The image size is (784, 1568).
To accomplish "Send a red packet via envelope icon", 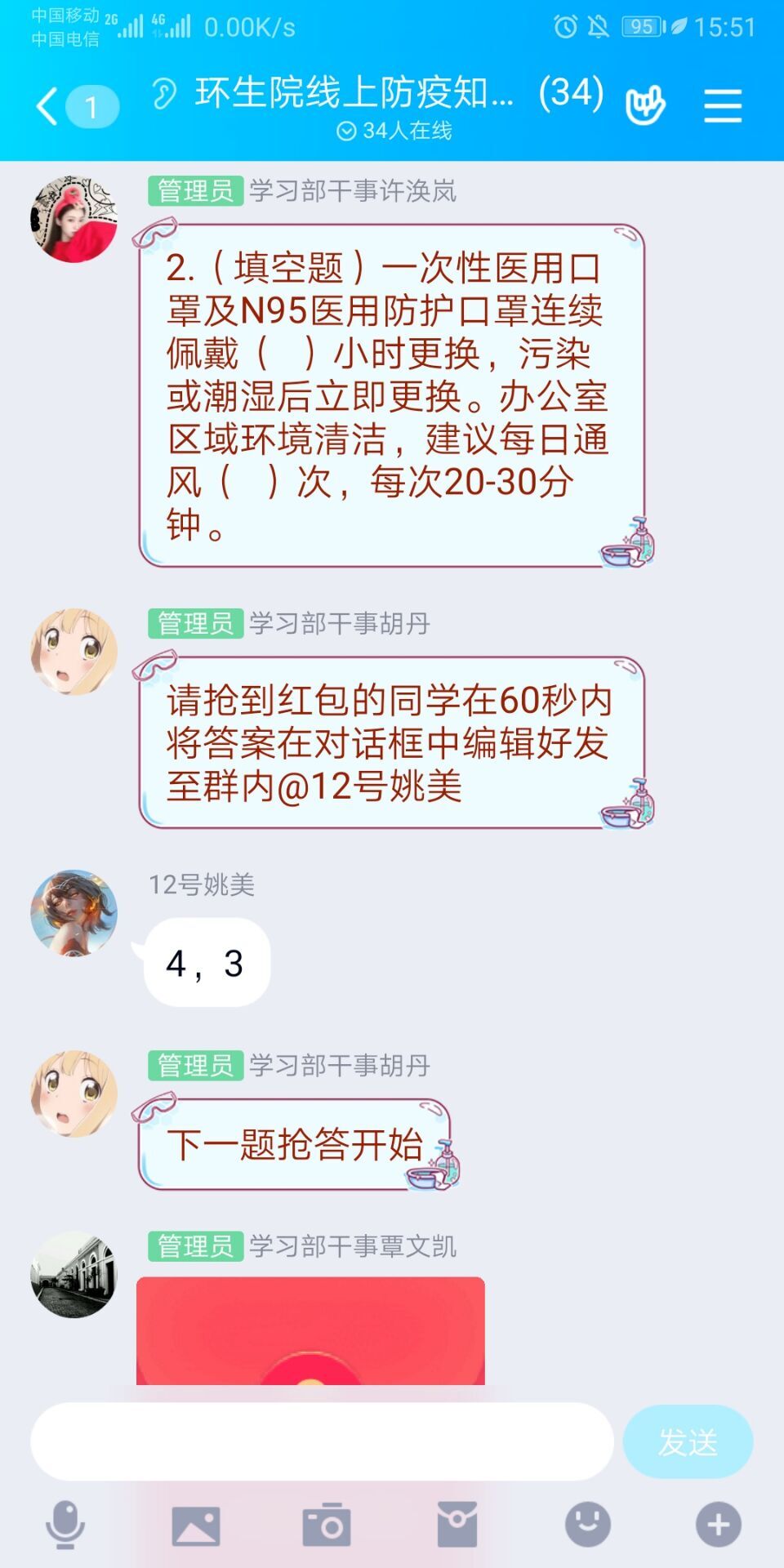I will [457, 1524].
